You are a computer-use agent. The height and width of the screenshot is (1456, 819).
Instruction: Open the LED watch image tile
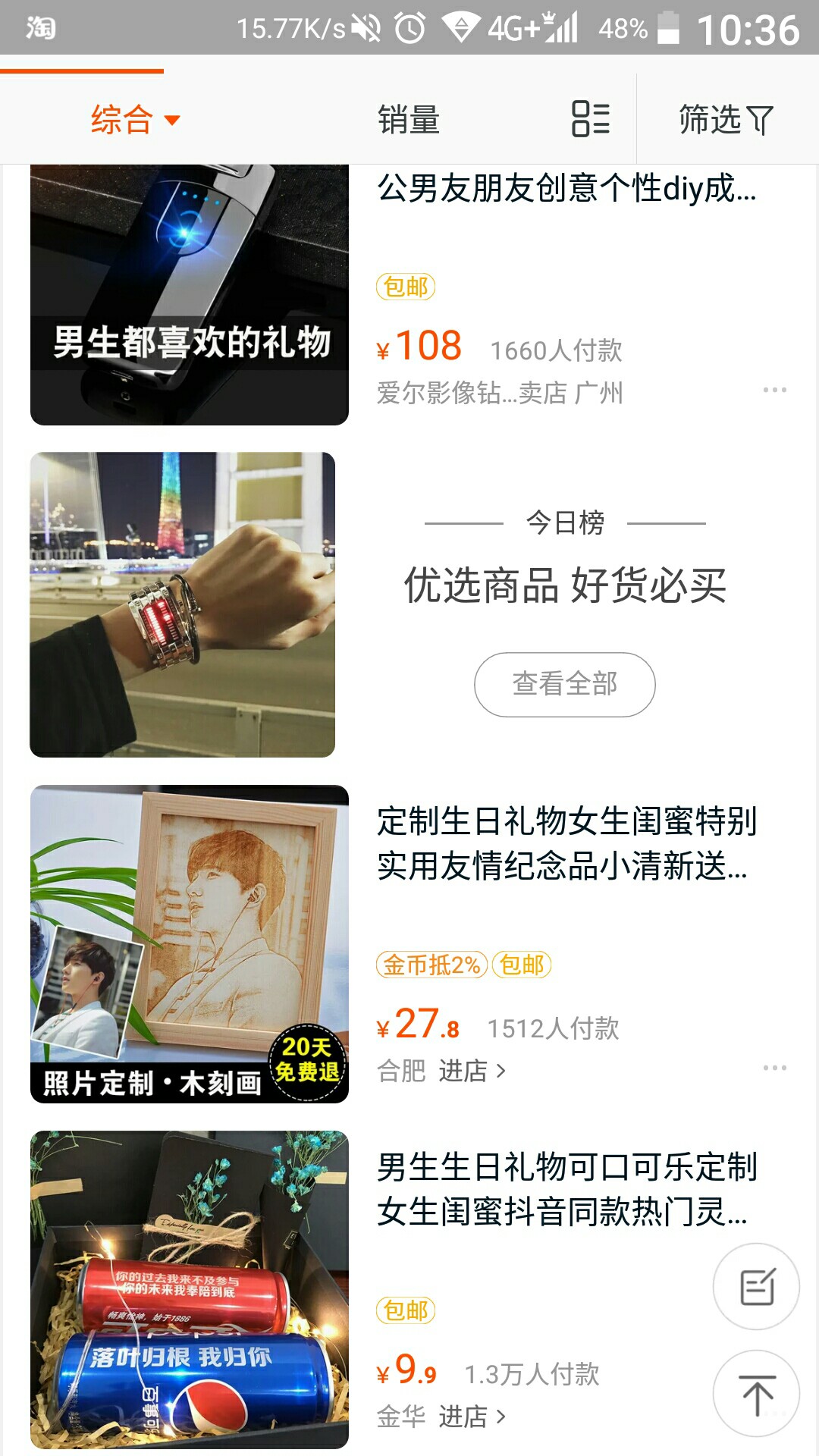pos(182,604)
